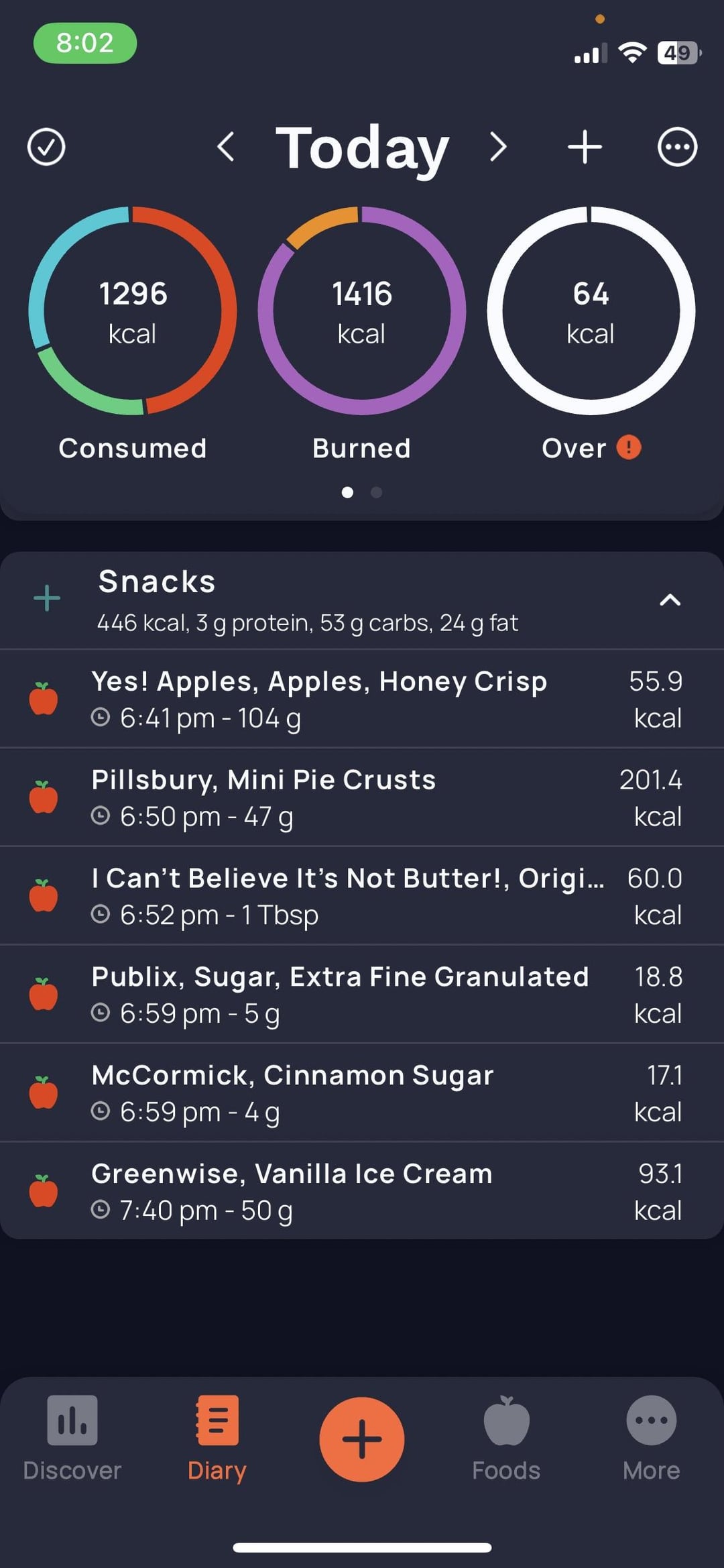
Task: Open the Pillsbury Mini Pie Crusts entry
Action: (x=362, y=797)
